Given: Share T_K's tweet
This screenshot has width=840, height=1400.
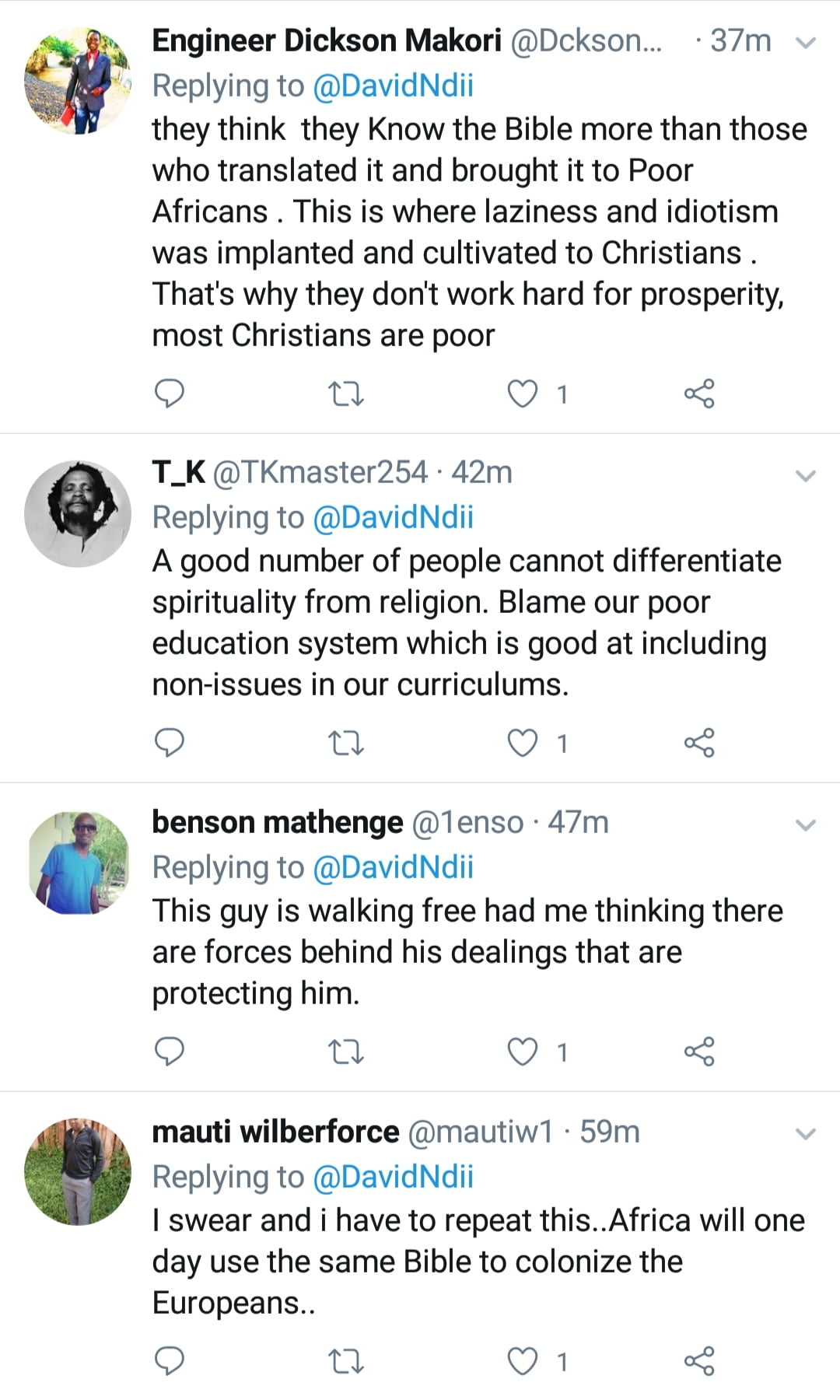Looking at the screenshot, I should click(699, 744).
